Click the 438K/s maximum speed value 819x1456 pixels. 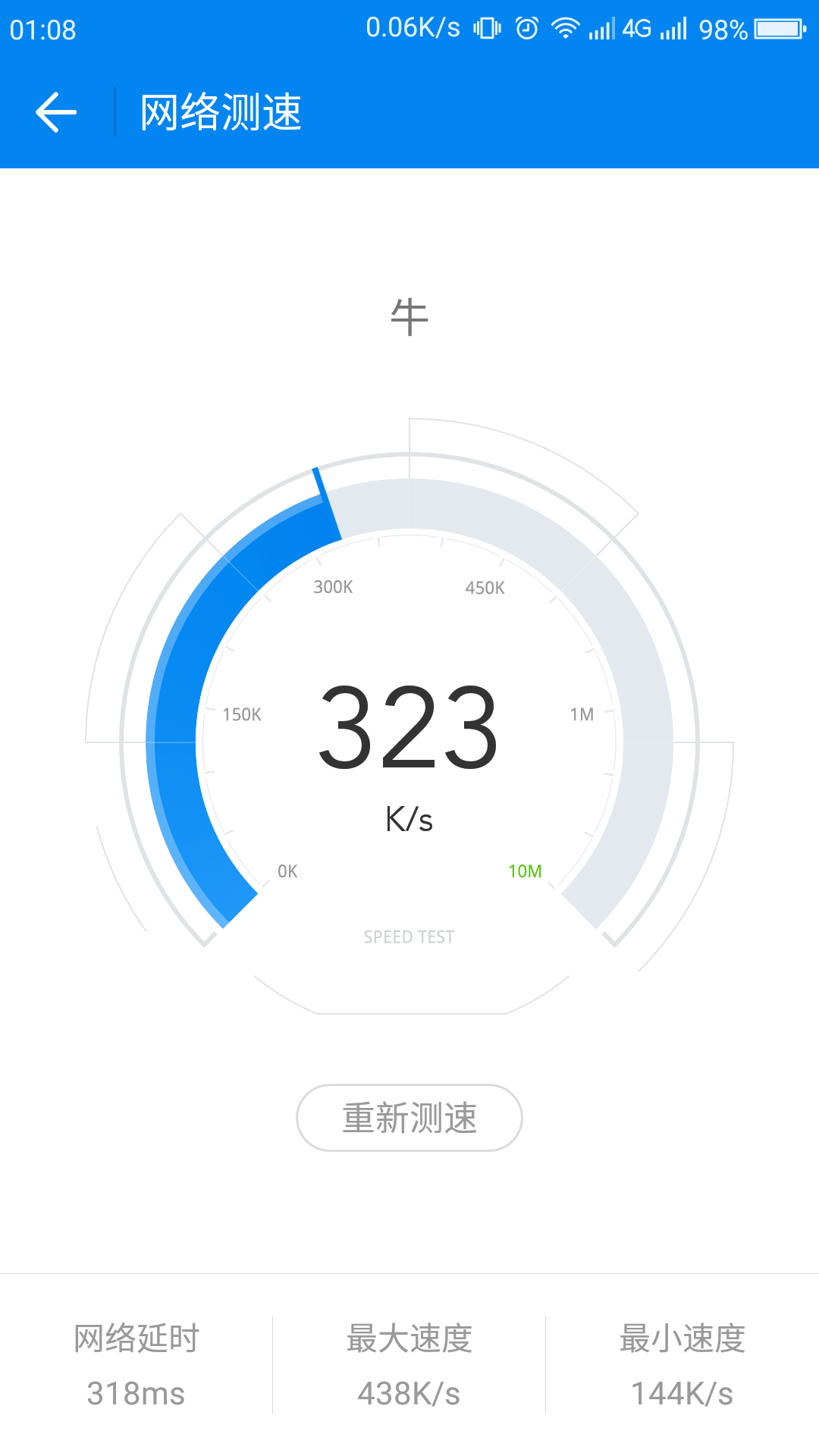409,1393
